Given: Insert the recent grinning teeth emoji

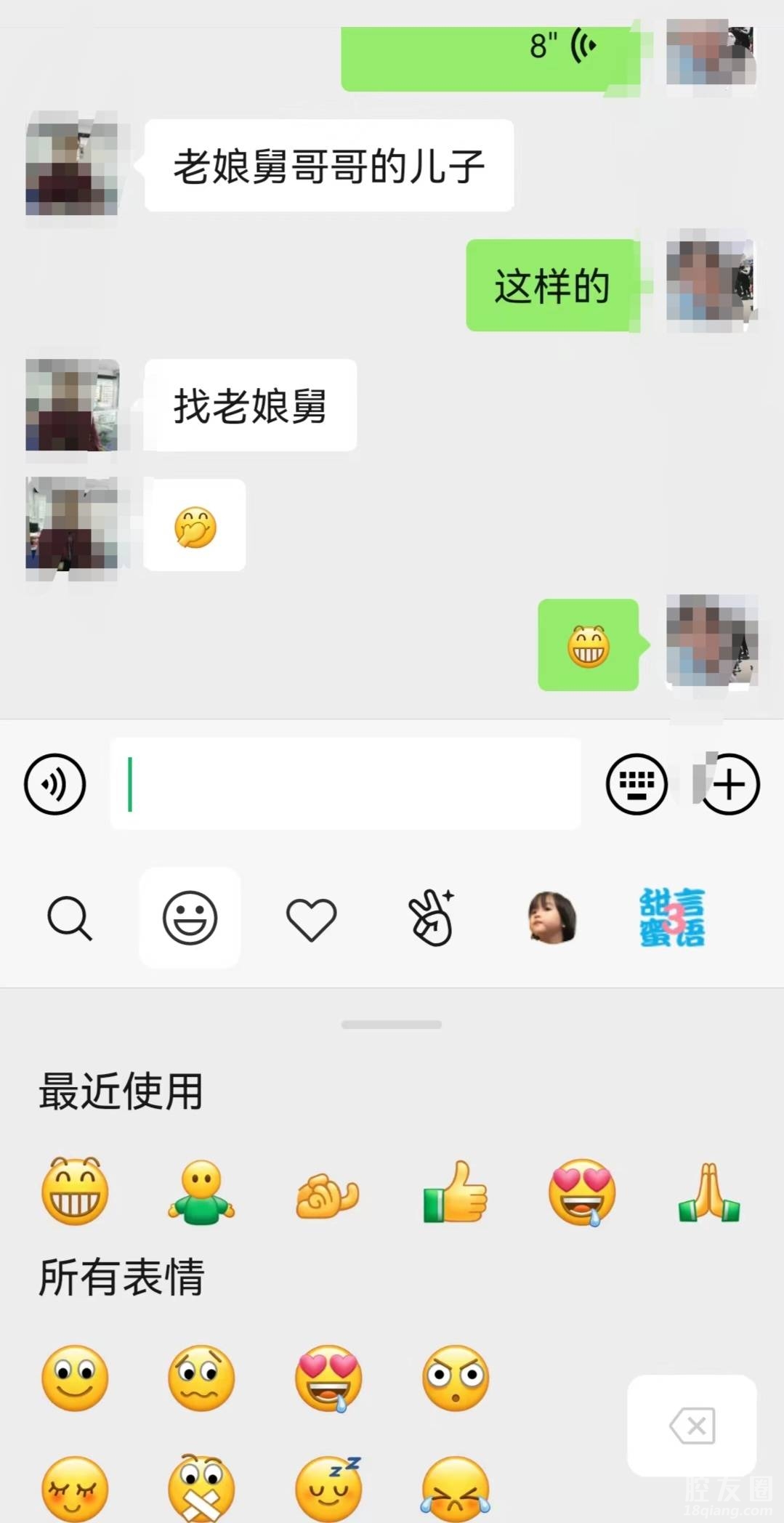Looking at the screenshot, I should 75,1192.
